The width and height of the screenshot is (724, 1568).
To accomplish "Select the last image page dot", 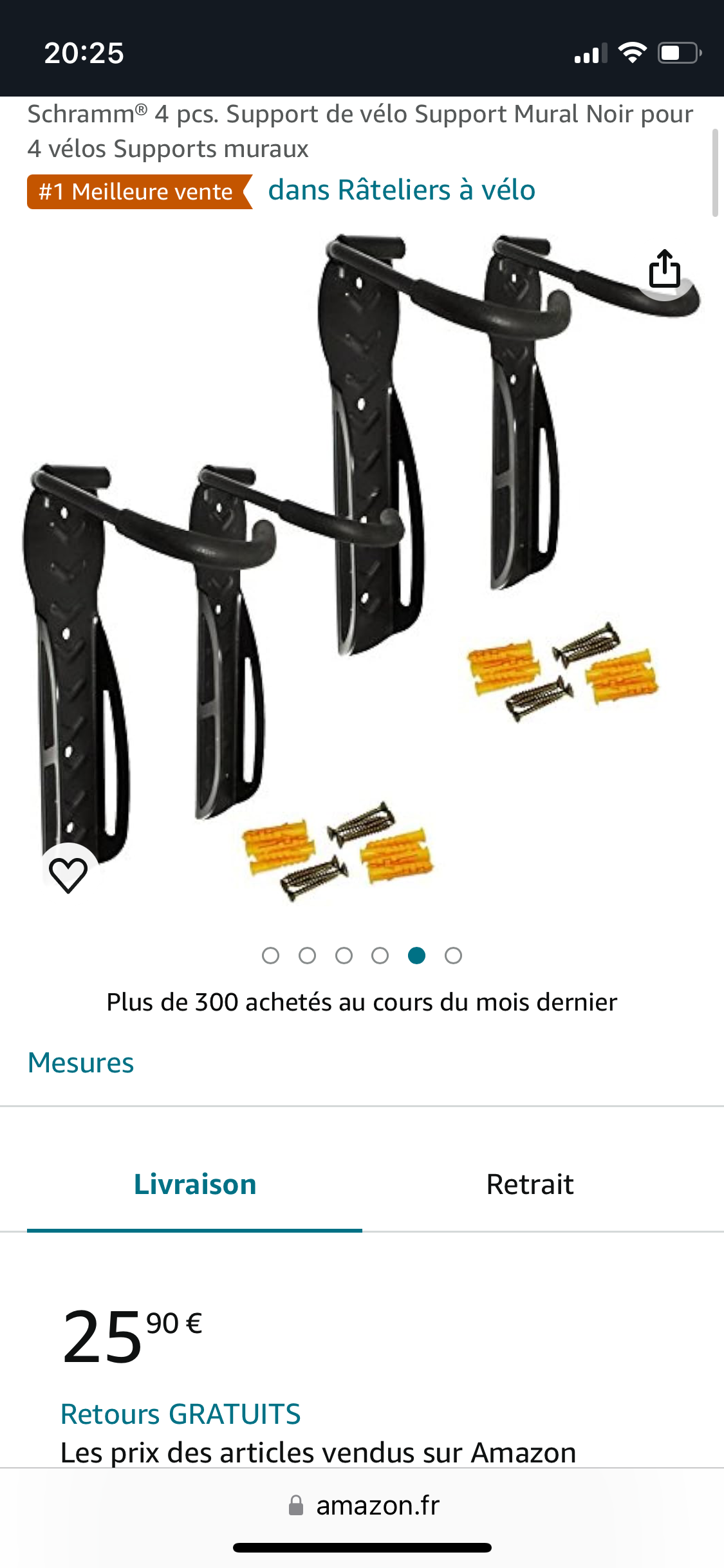I will (x=453, y=956).
